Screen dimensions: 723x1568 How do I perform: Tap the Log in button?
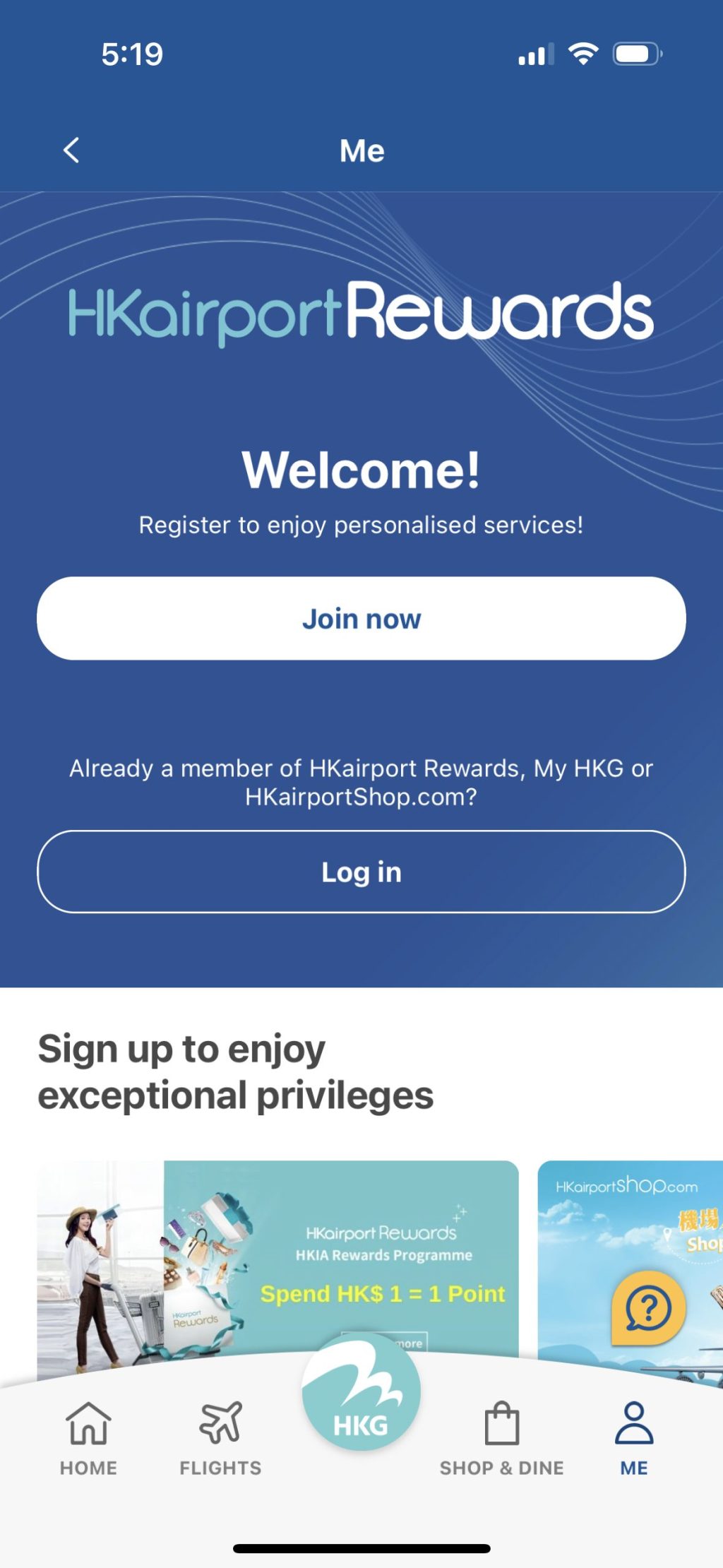tap(361, 872)
